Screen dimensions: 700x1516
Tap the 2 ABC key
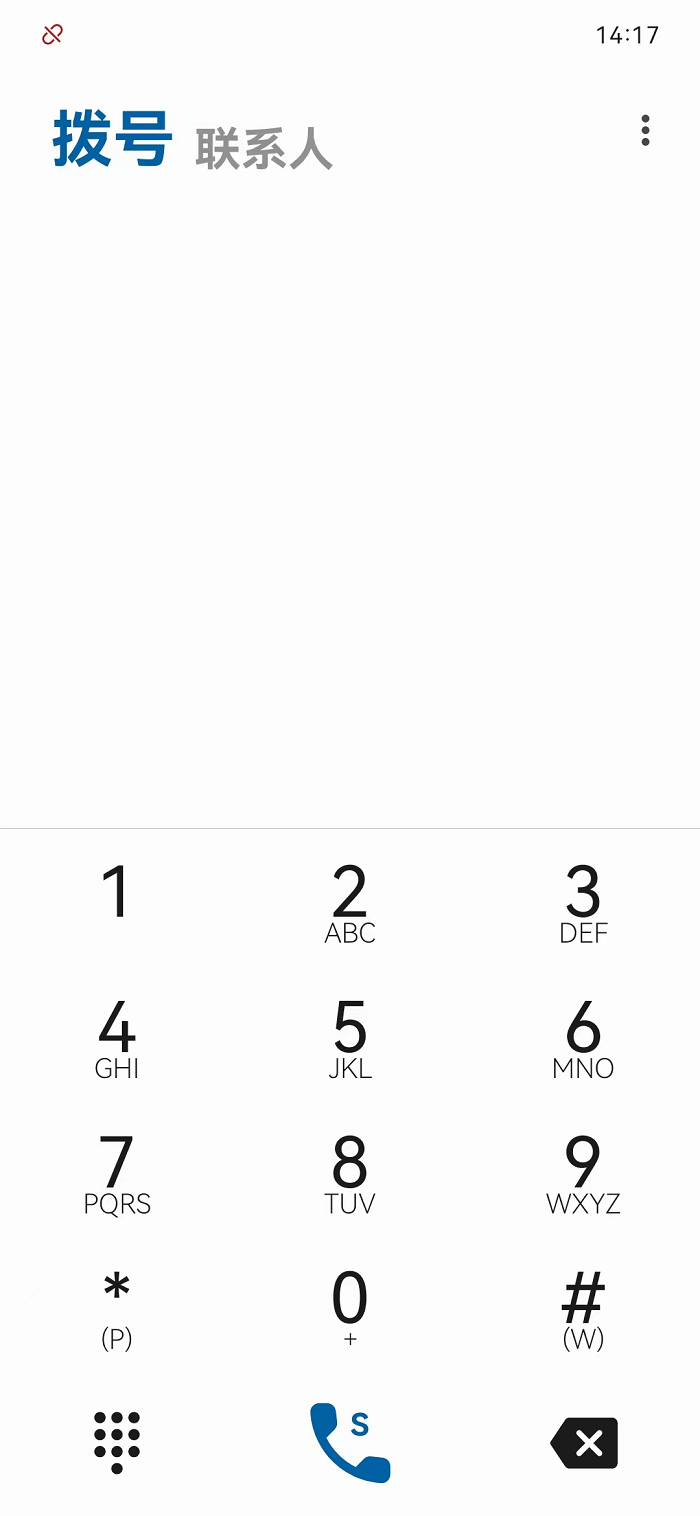pos(350,905)
